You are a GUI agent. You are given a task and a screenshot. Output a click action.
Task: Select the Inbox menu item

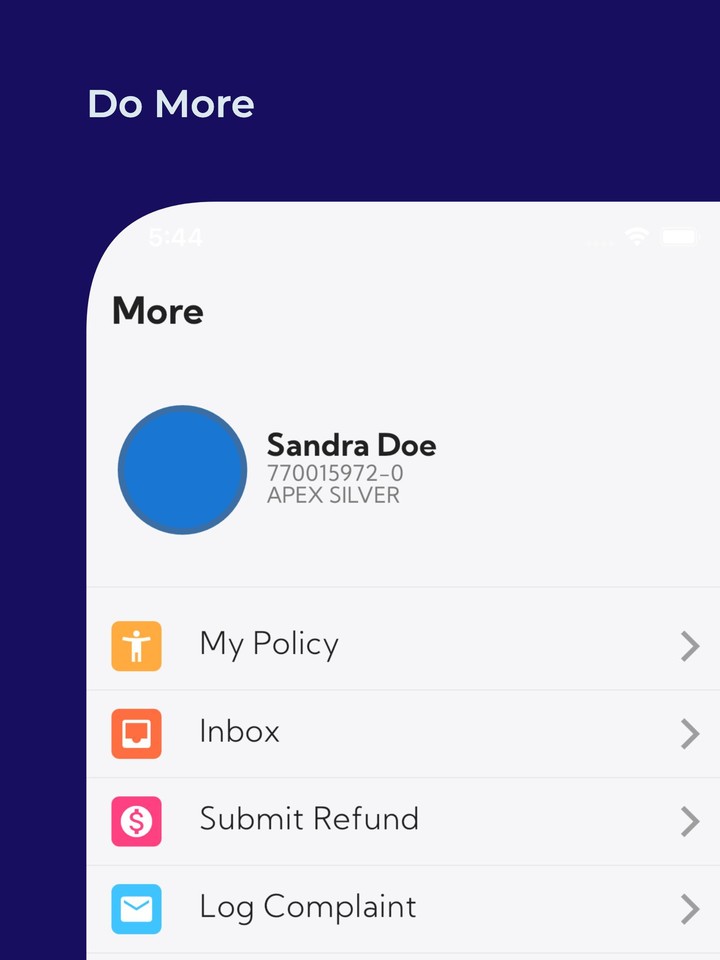(239, 733)
